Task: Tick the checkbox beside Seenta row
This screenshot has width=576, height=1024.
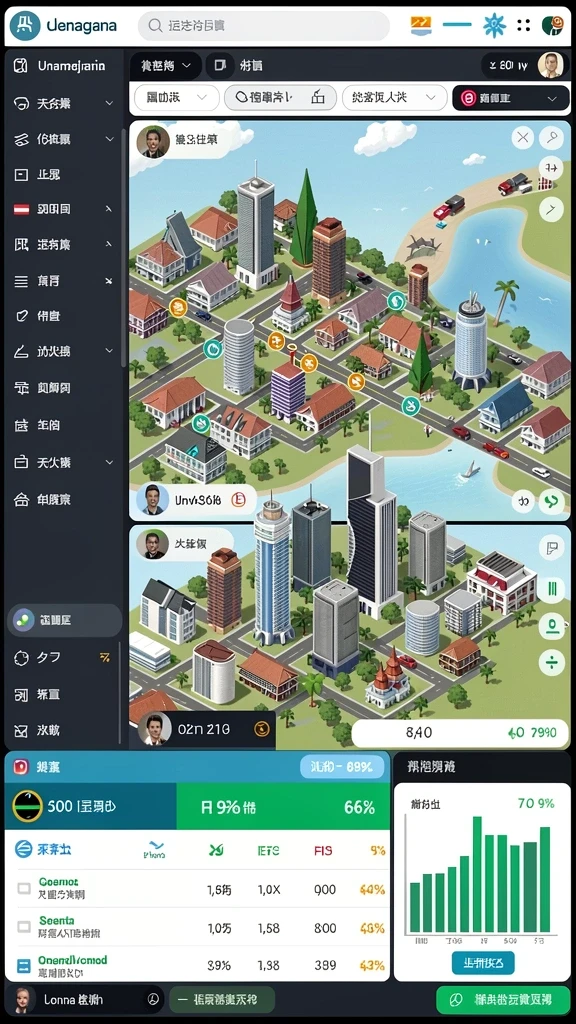Action: 24,927
